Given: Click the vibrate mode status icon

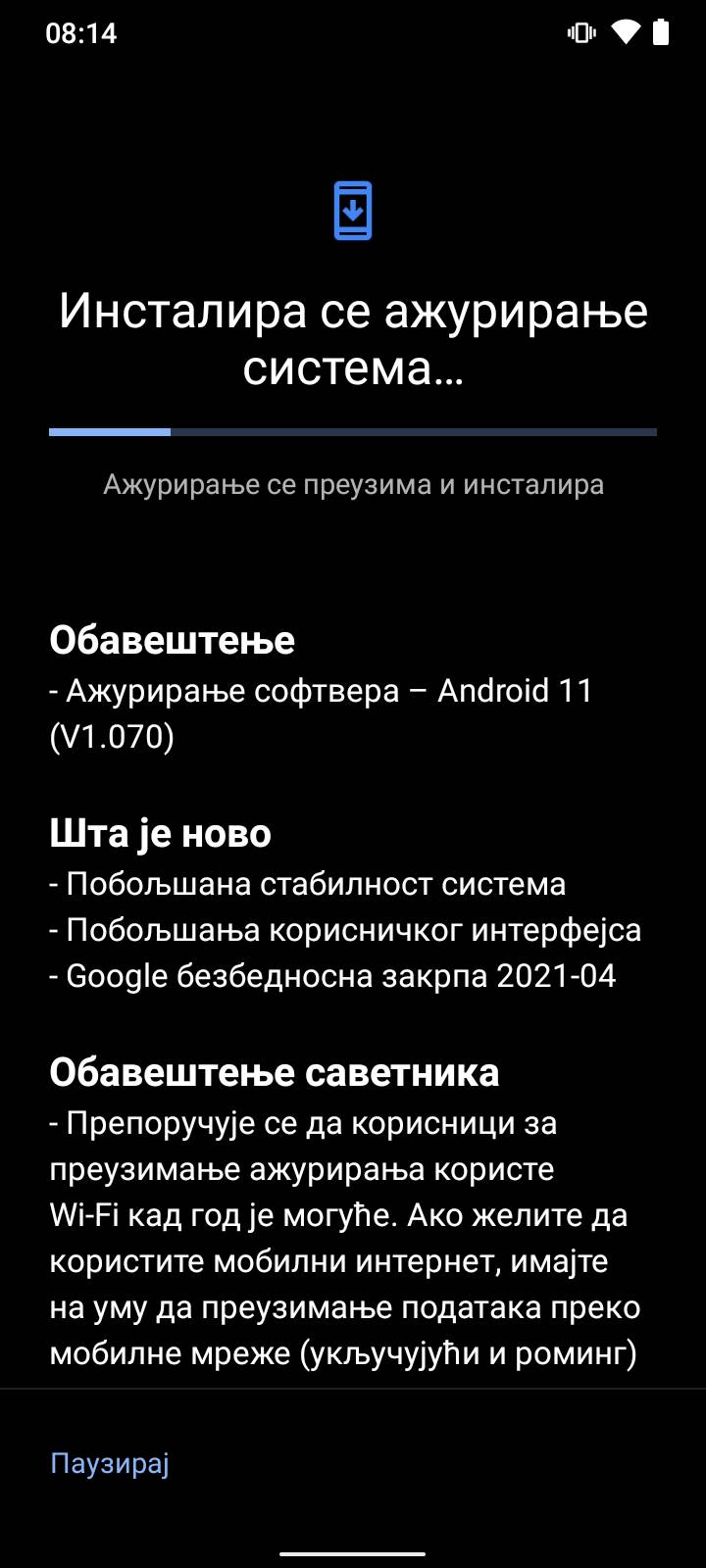Looking at the screenshot, I should pyautogui.click(x=581, y=32).
